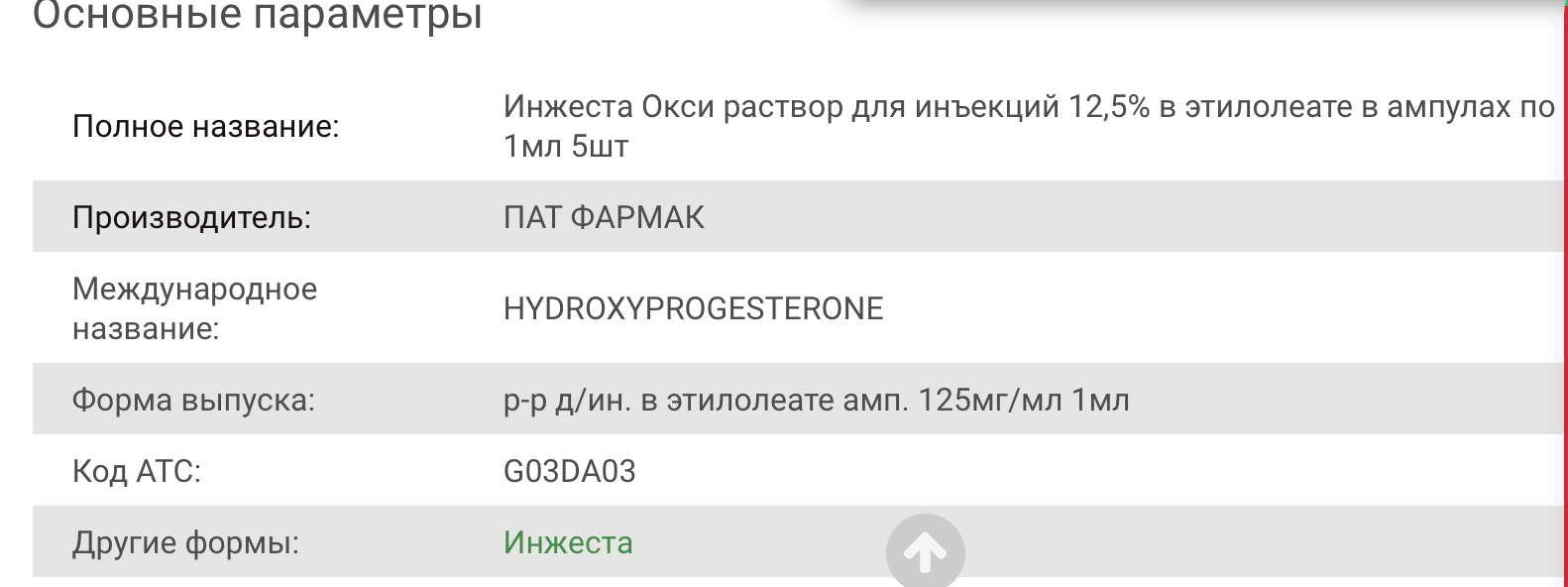The height and width of the screenshot is (587, 1568).
Task: Open the green Инжеста link
Action: 568,542
